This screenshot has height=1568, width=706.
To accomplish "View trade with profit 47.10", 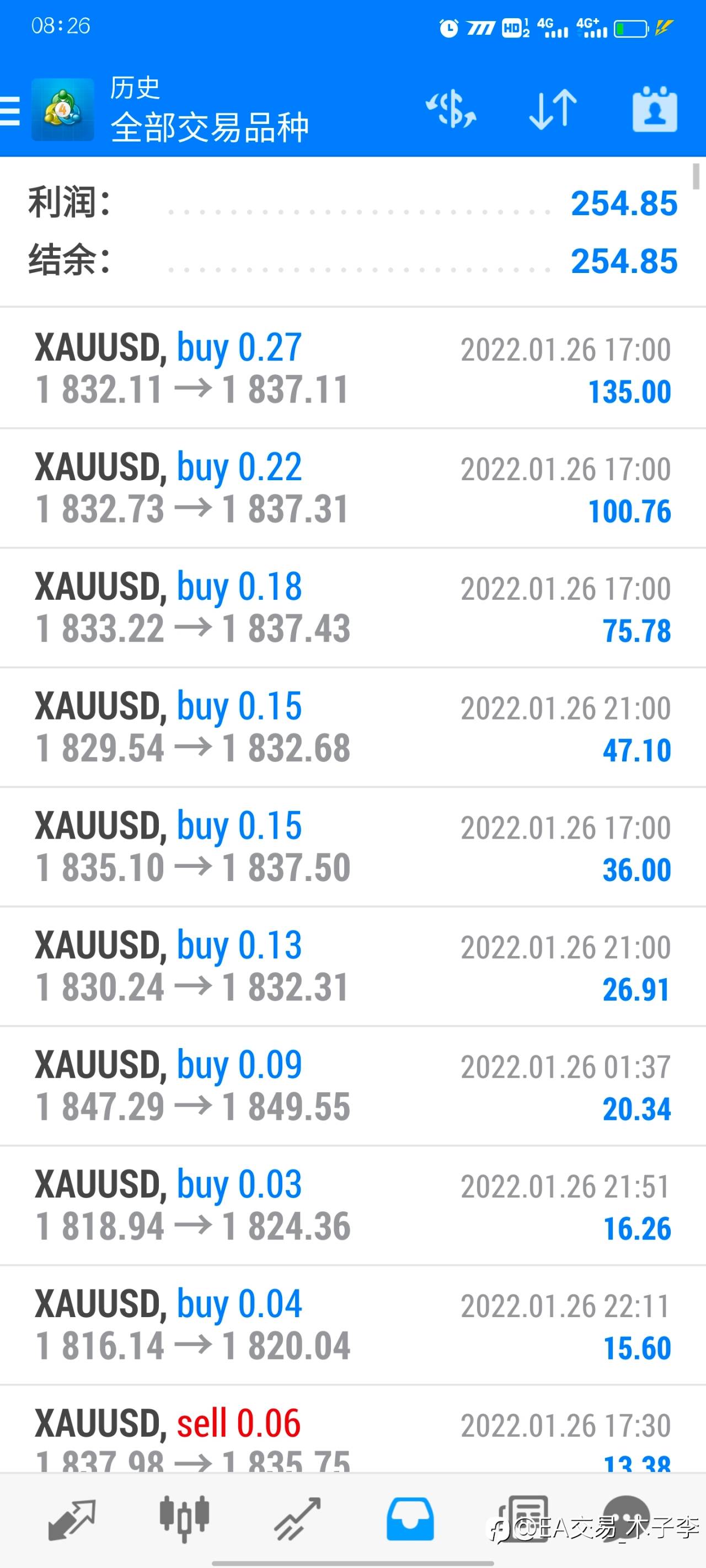I will click(352, 727).
